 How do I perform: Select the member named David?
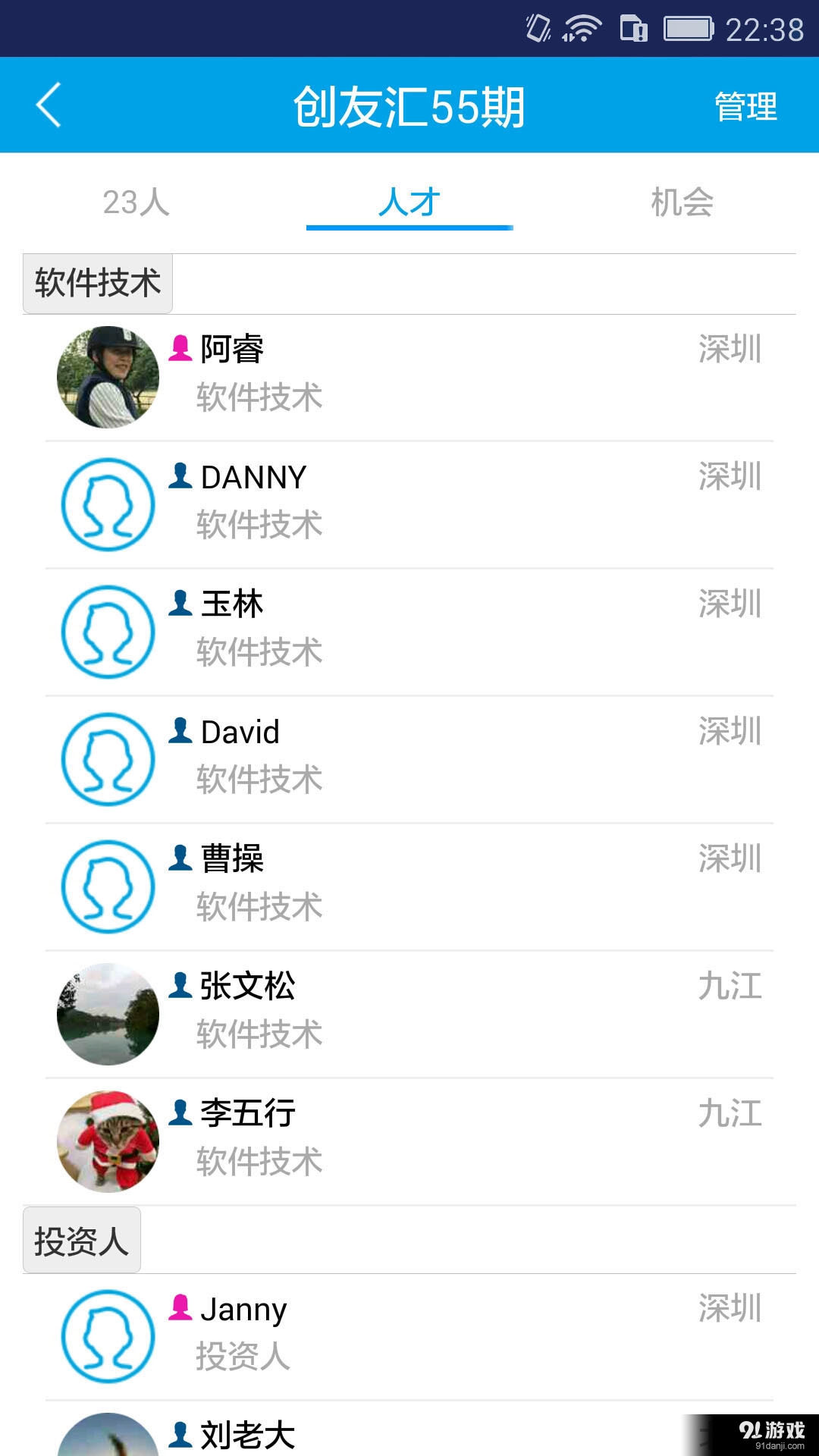(238, 733)
